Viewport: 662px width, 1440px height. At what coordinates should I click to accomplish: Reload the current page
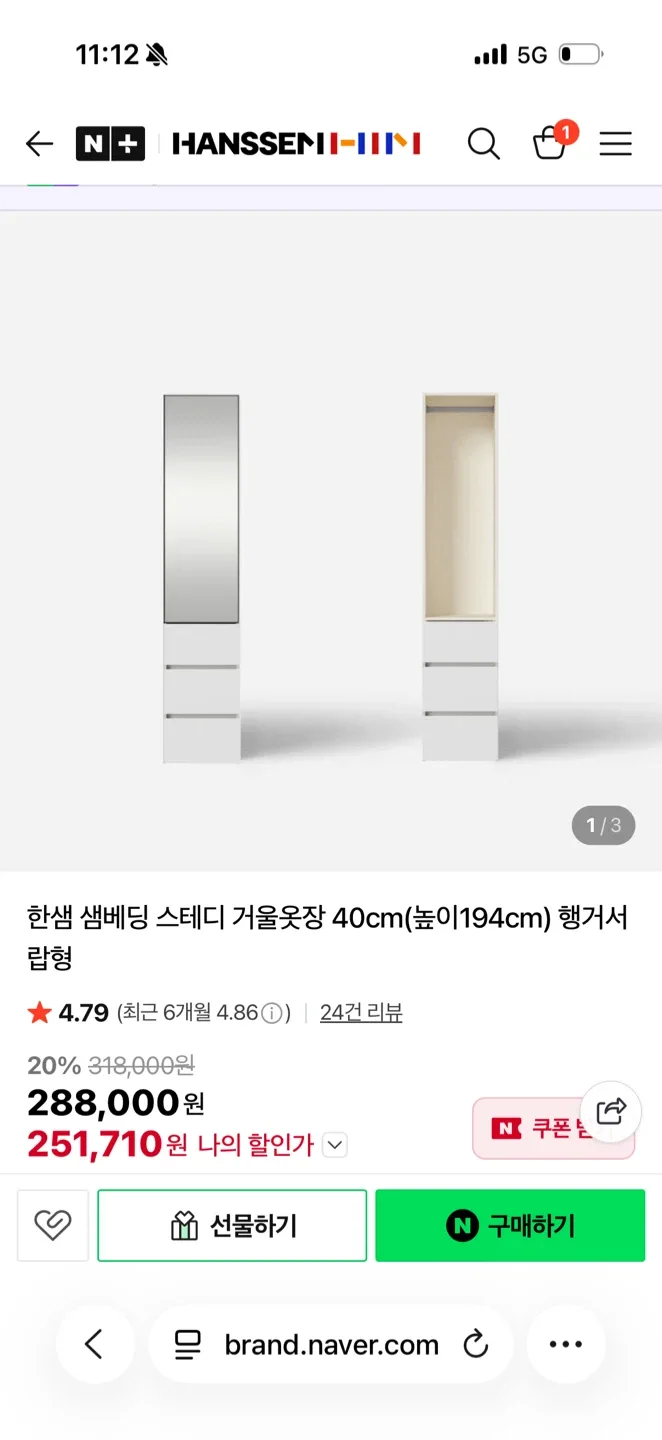[476, 1345]
